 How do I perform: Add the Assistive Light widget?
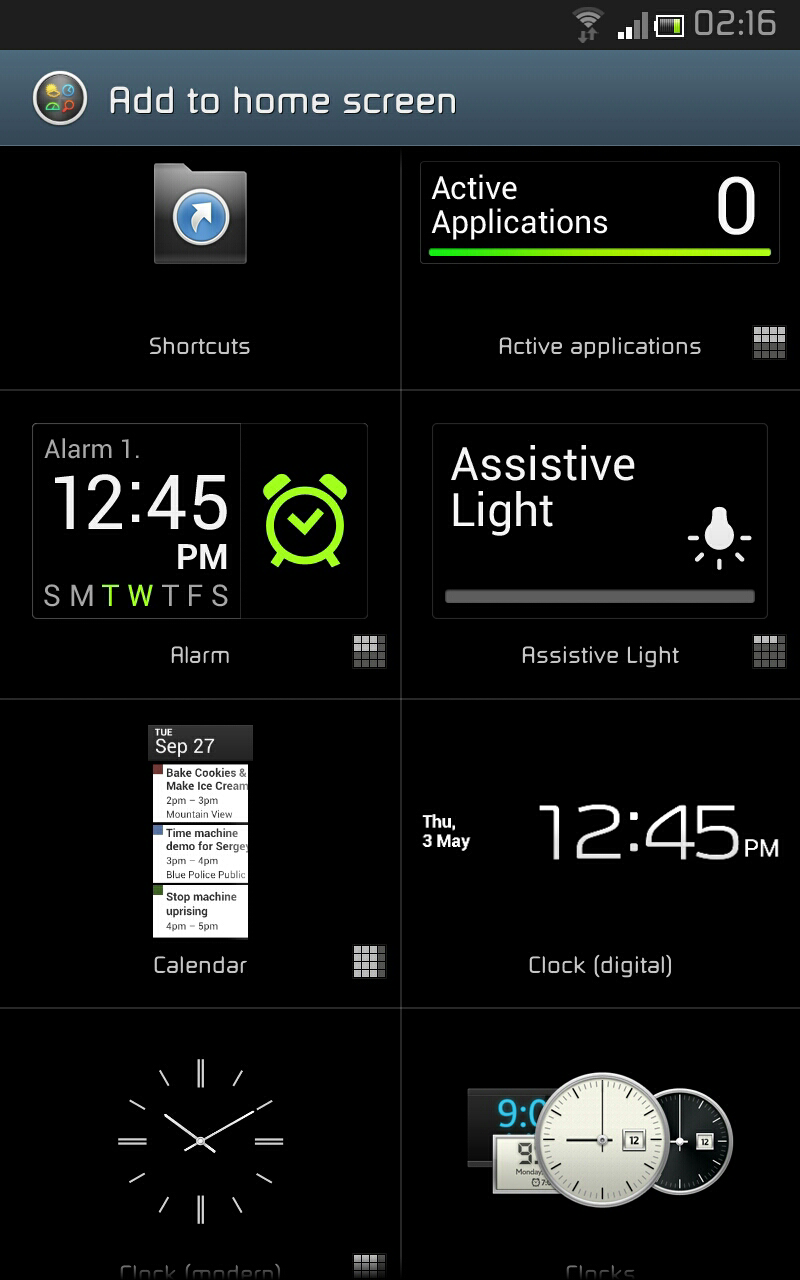[x=601, y=545]
